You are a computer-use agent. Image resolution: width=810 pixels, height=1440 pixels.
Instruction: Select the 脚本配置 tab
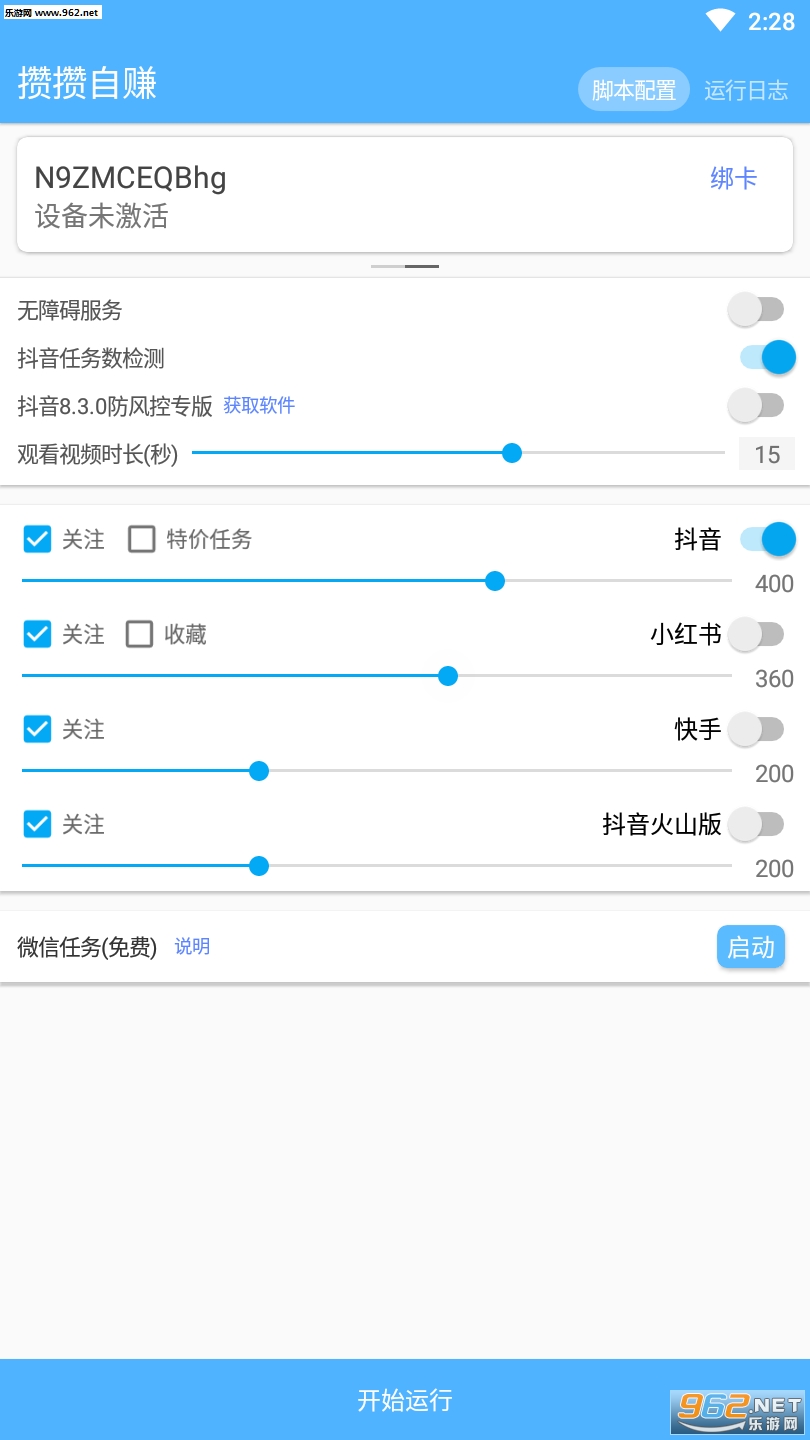pyautogui.click(x=634, y=90)
